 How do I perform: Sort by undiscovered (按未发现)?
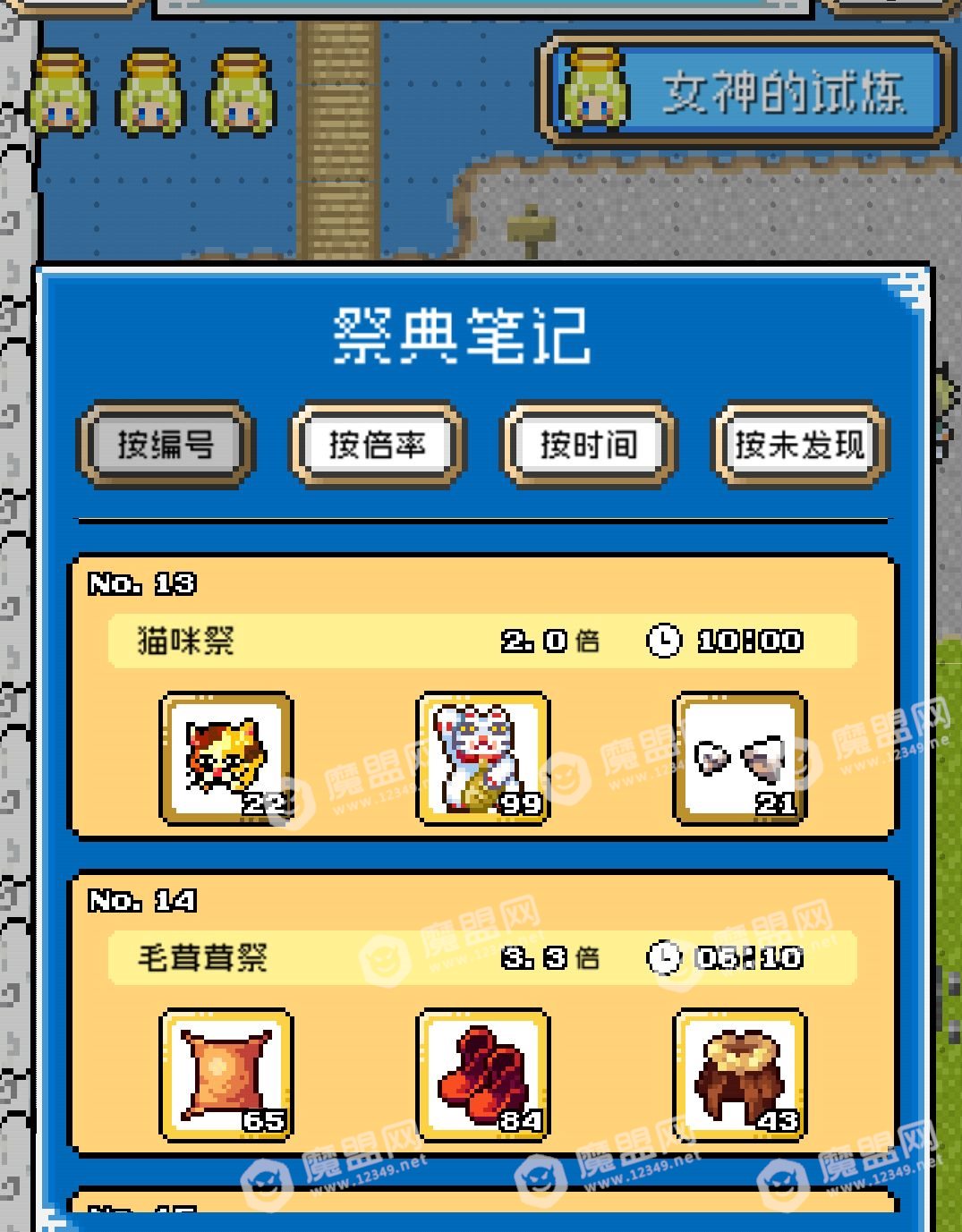[x=799, y=445]
